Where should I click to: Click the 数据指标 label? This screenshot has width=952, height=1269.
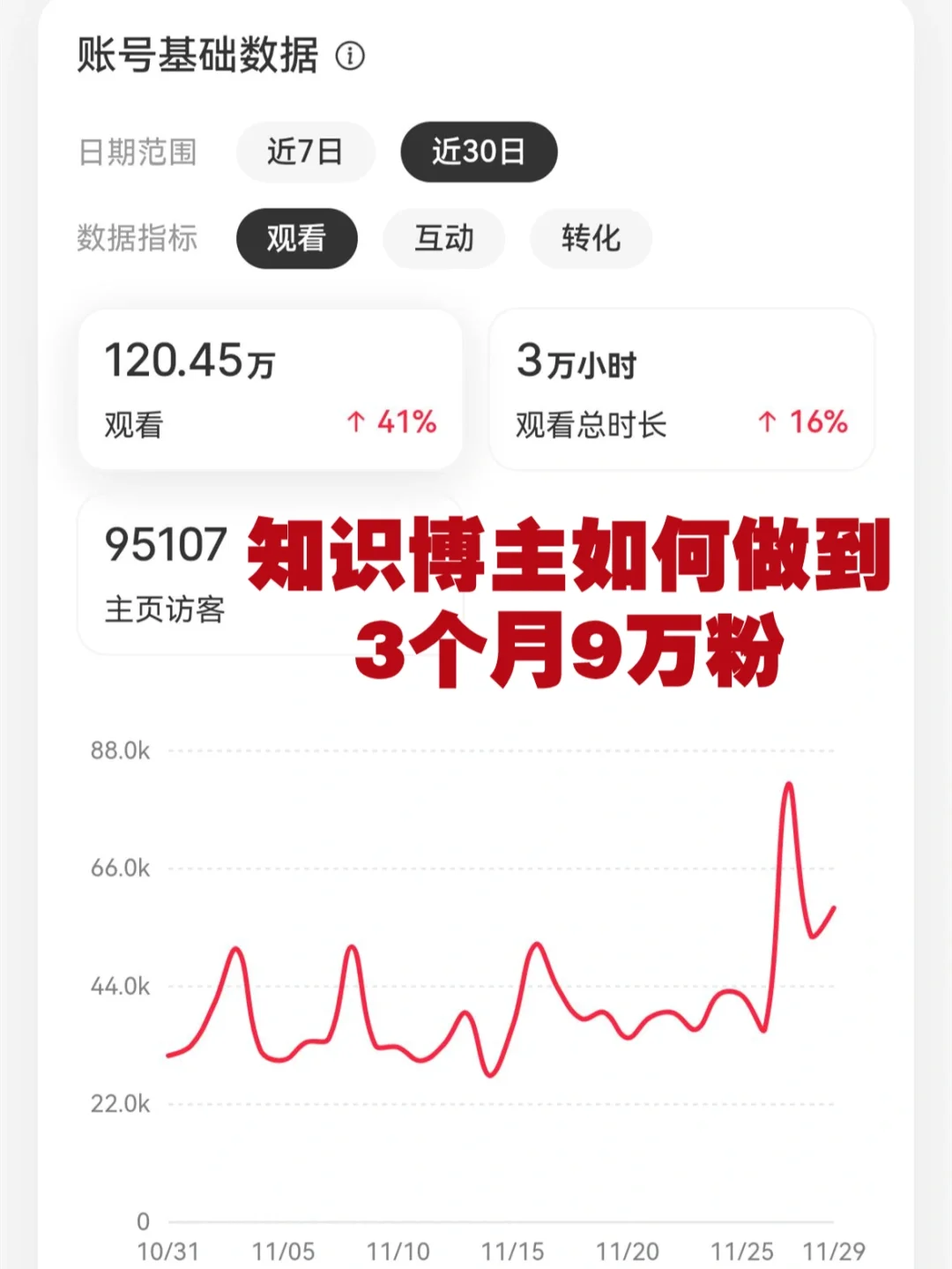[x=135, y=238]
